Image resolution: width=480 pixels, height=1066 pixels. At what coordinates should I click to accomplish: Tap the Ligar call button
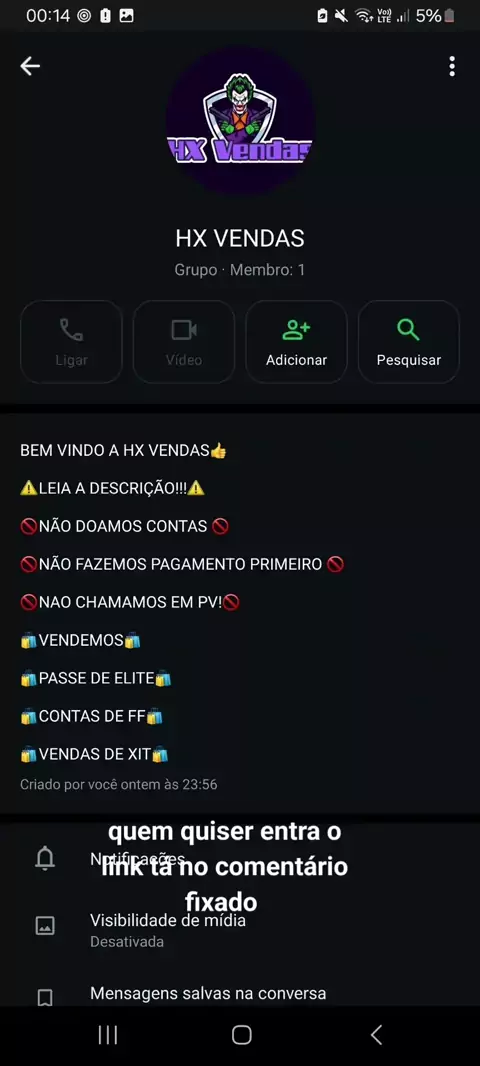pos(71,342)
